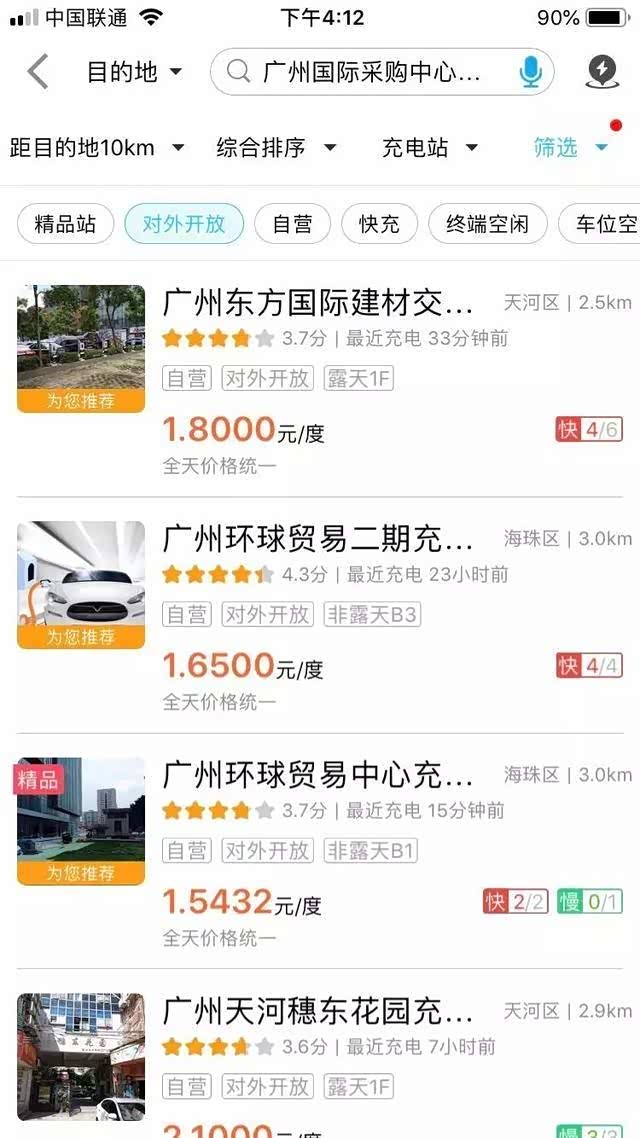
Task: Go back using the top-left arrow
Action: pyautogui.click(x=38, y=72)
